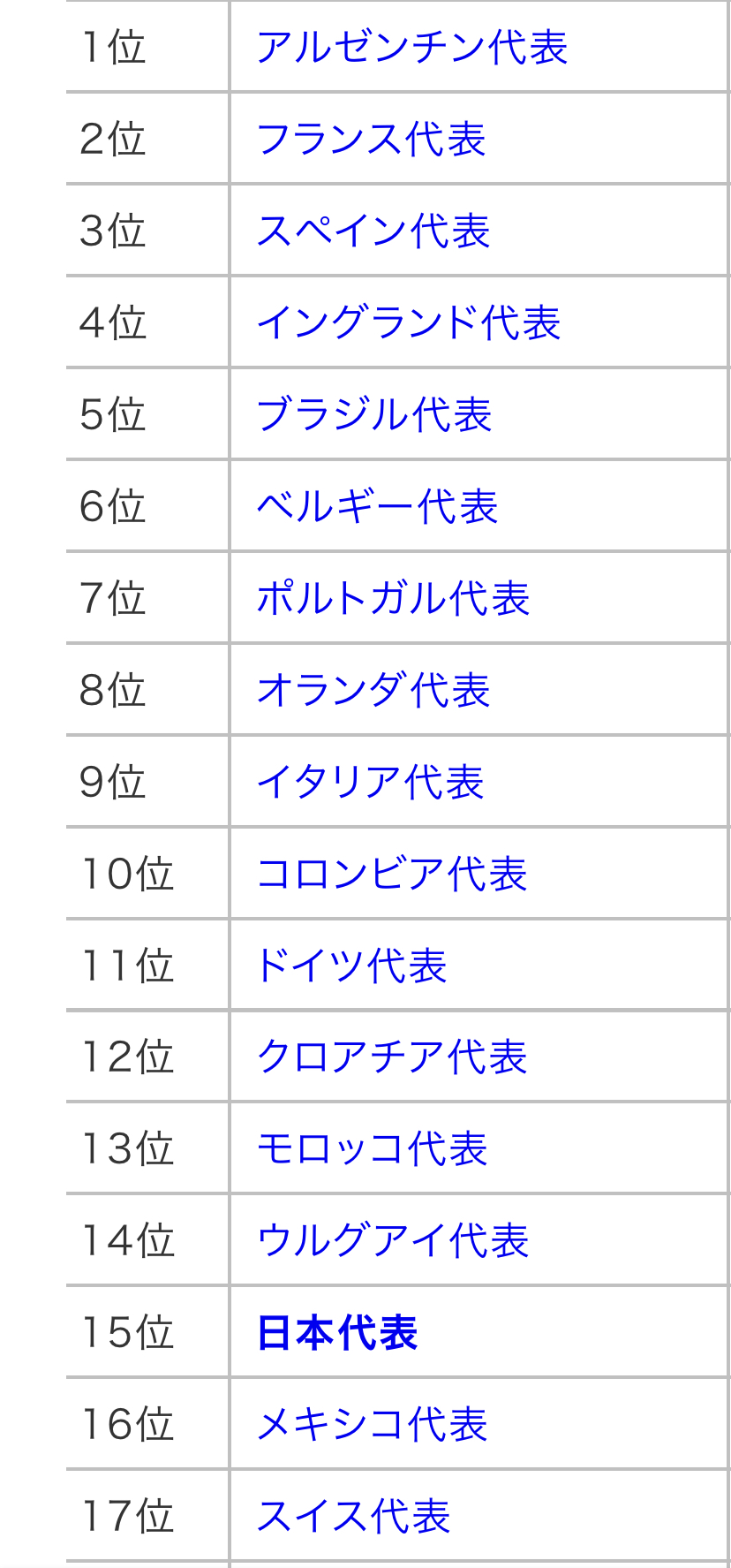Open the ドイツ代表 link
The height and width of the screenshot is (1568, 731).
coord(350,966)
